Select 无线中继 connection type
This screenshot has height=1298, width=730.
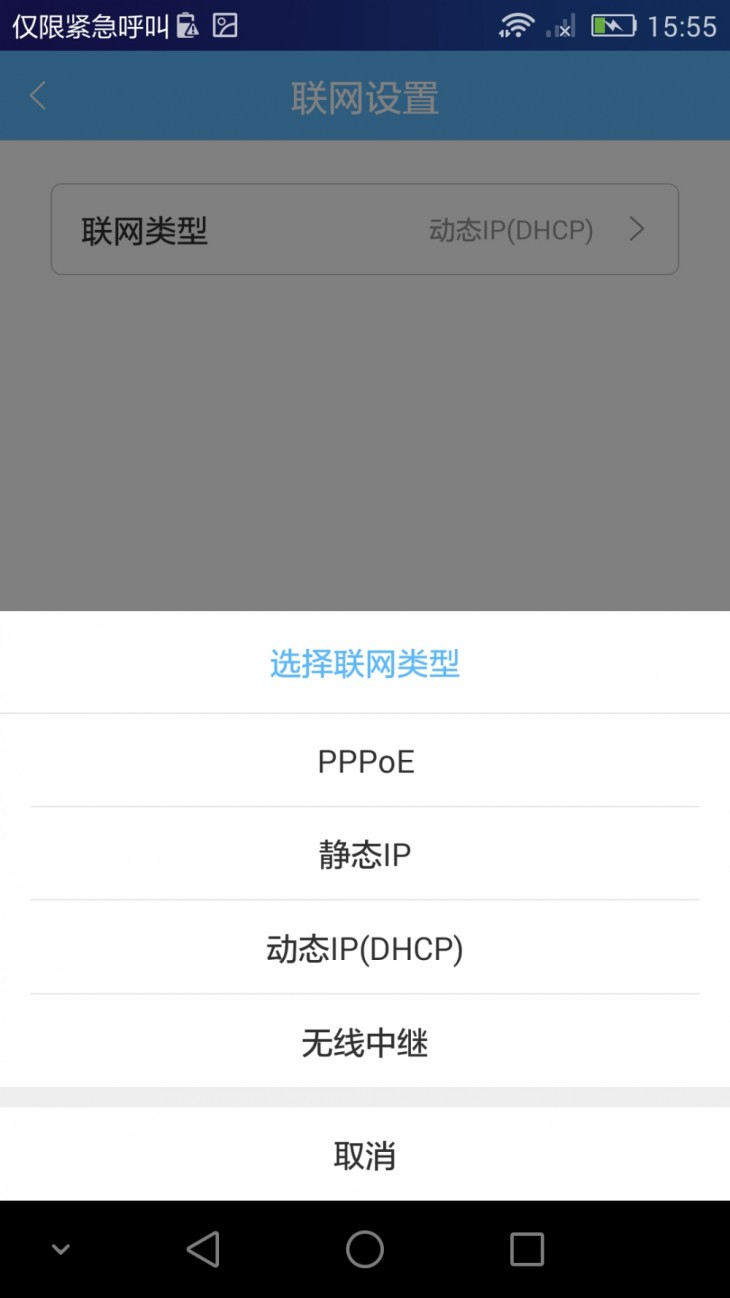365,1043
